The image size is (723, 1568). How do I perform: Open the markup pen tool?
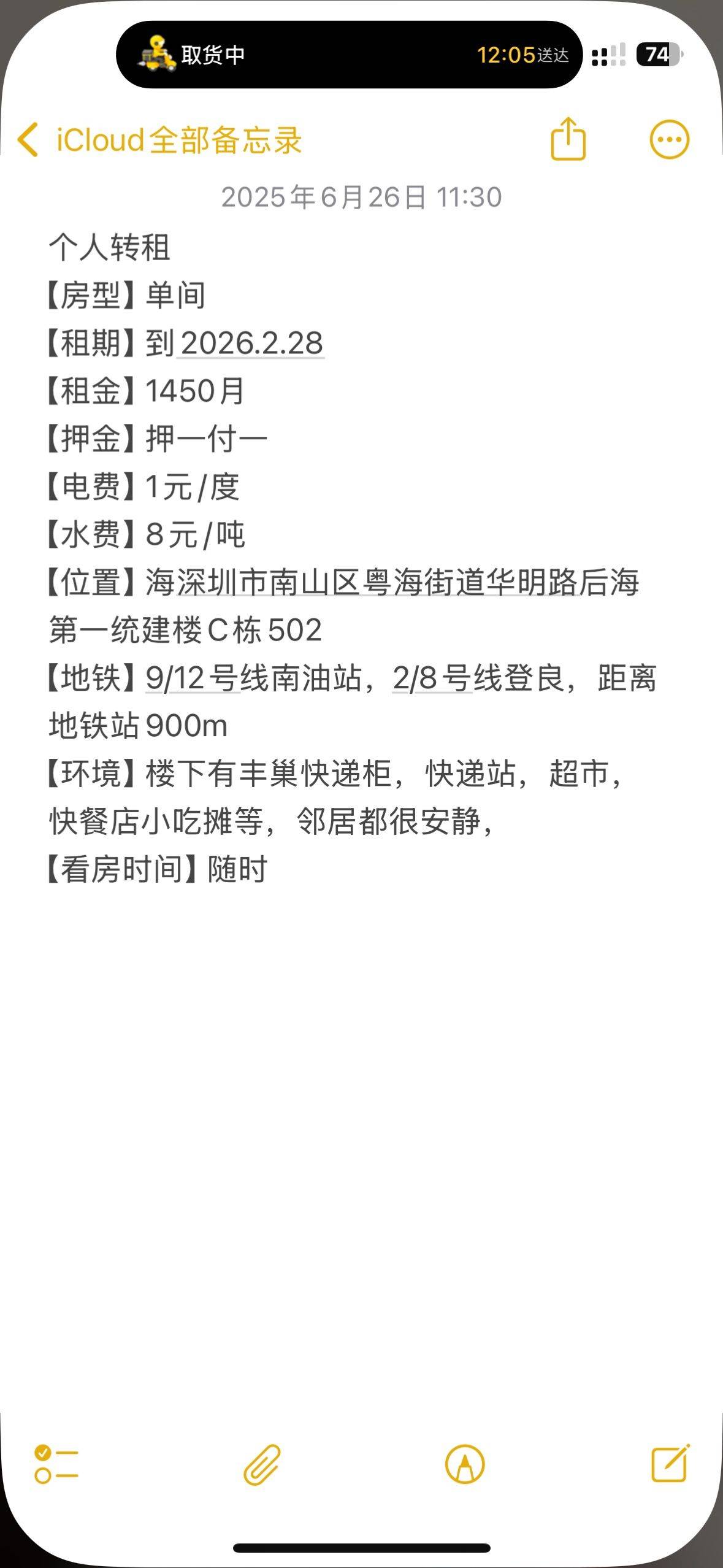465,1464
